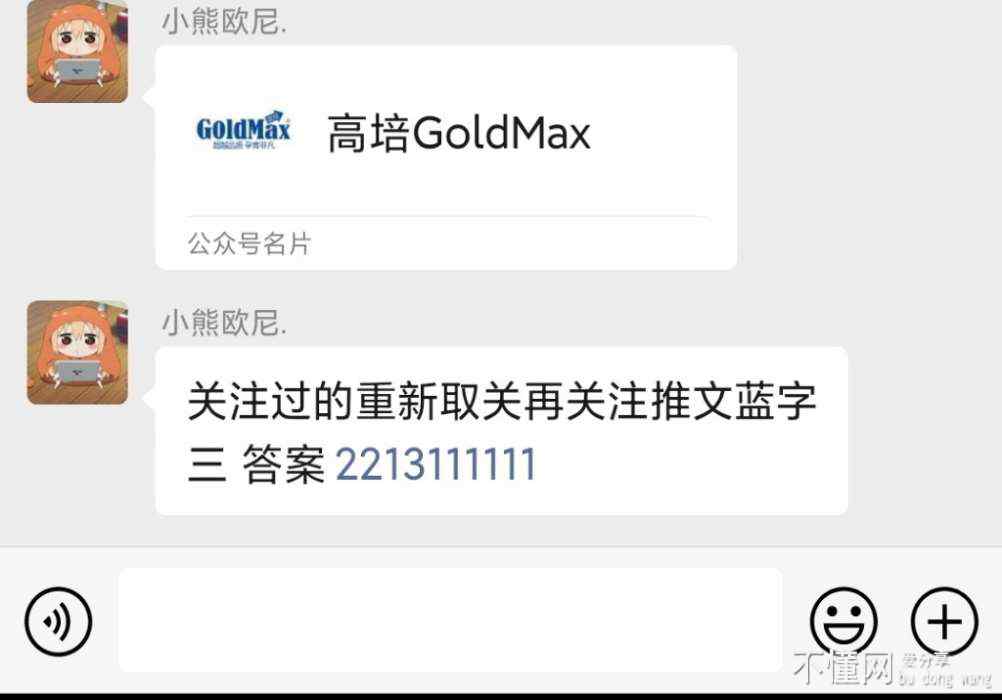1002x700 pixels.
Task: Focus the message text field
Action: pyautogui.click(x=450, y=620)
